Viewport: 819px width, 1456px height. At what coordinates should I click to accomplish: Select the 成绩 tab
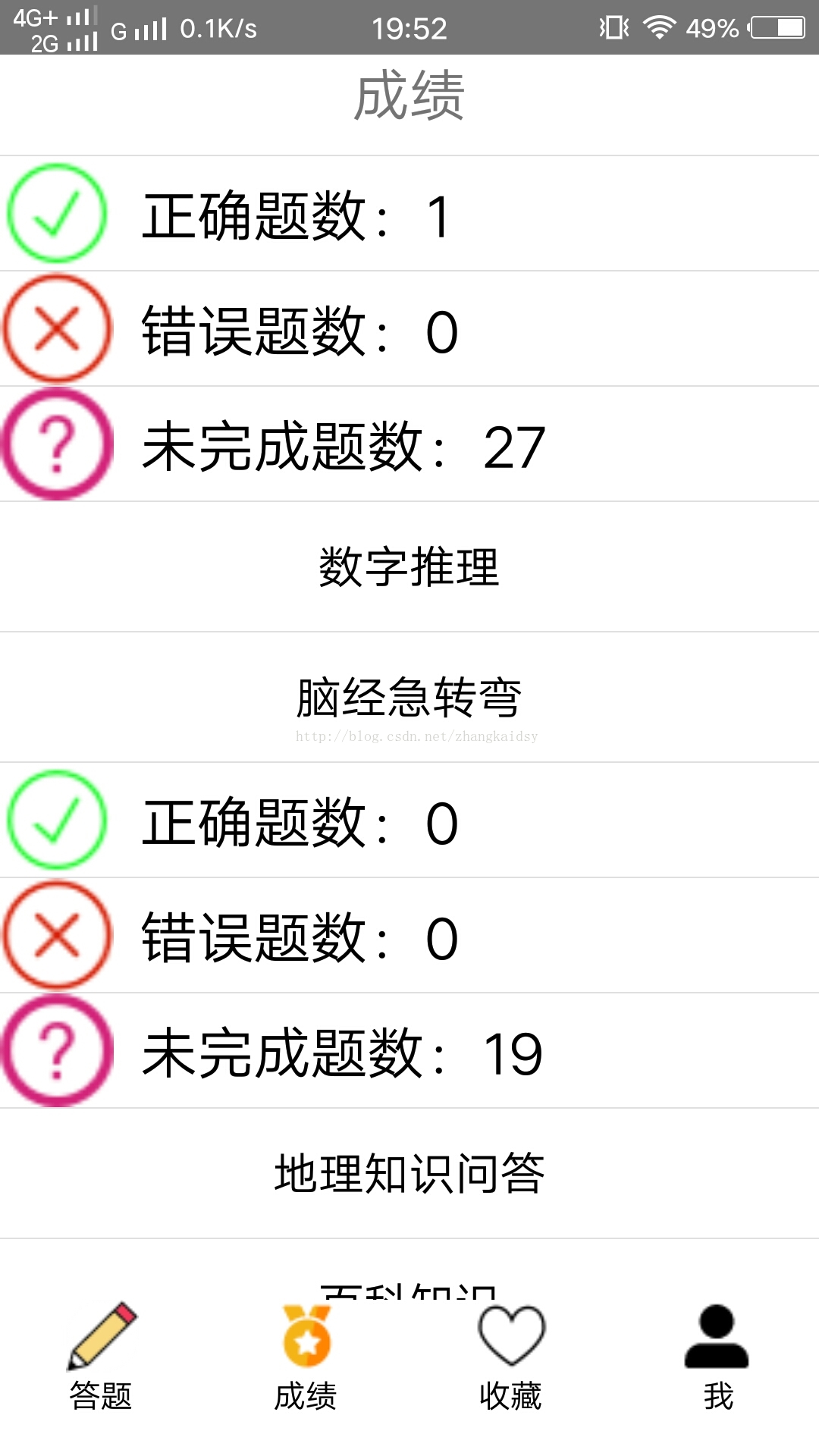point(306,1357)
